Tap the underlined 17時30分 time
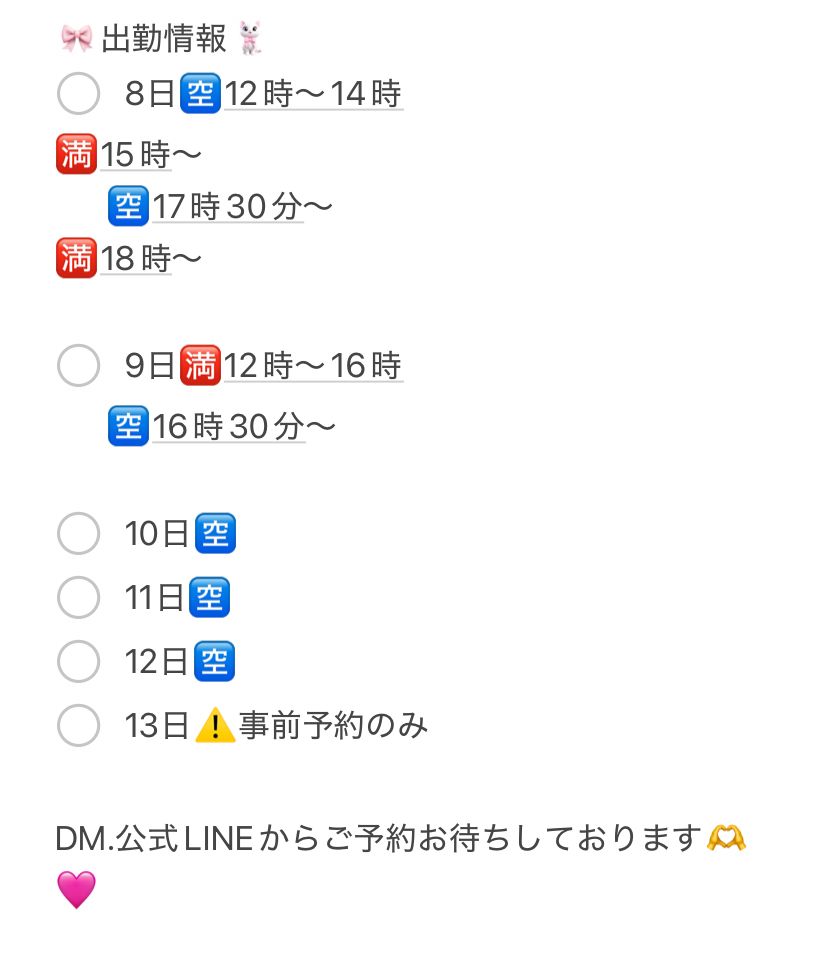Image resolution: width=828 pixels, height=958 pixels. [228, 207]
